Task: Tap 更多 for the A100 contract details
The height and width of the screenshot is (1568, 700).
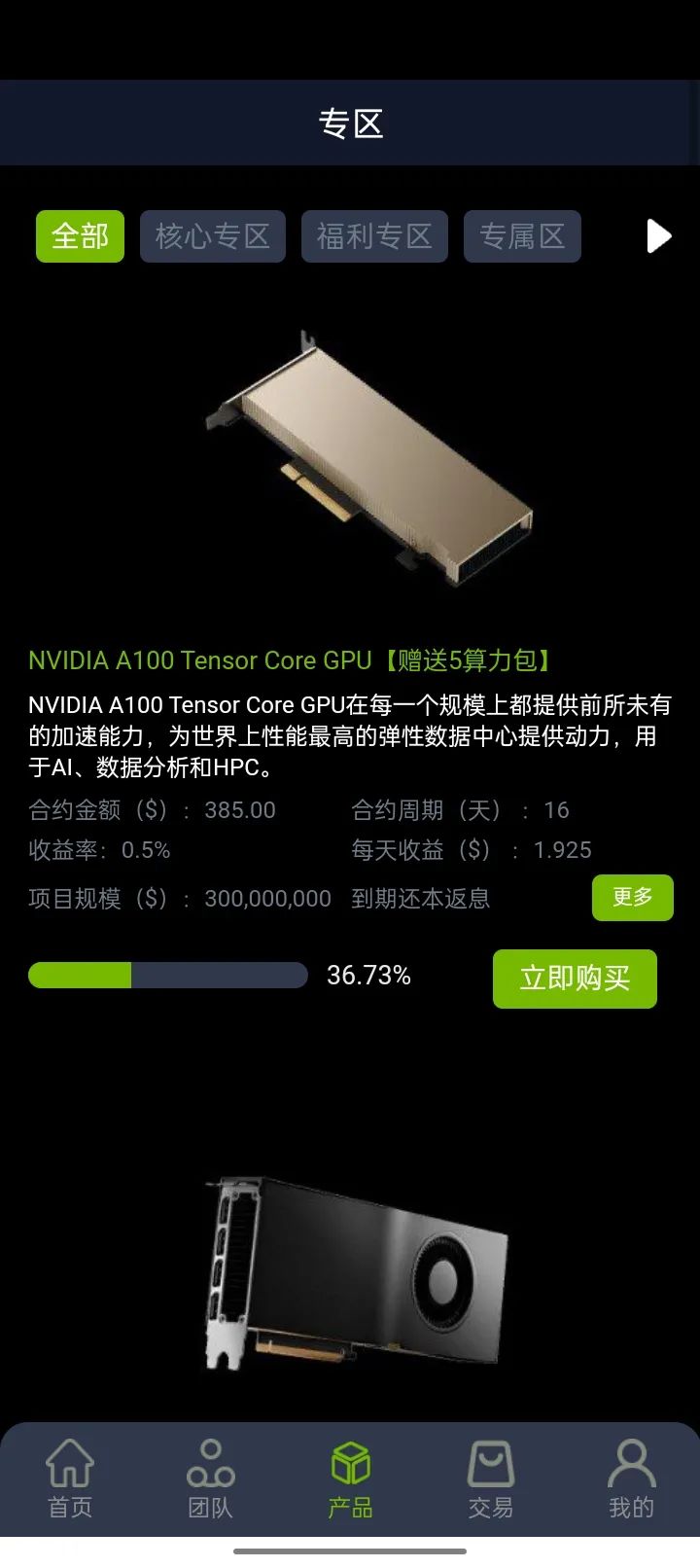Action: (x=632, y=897)
